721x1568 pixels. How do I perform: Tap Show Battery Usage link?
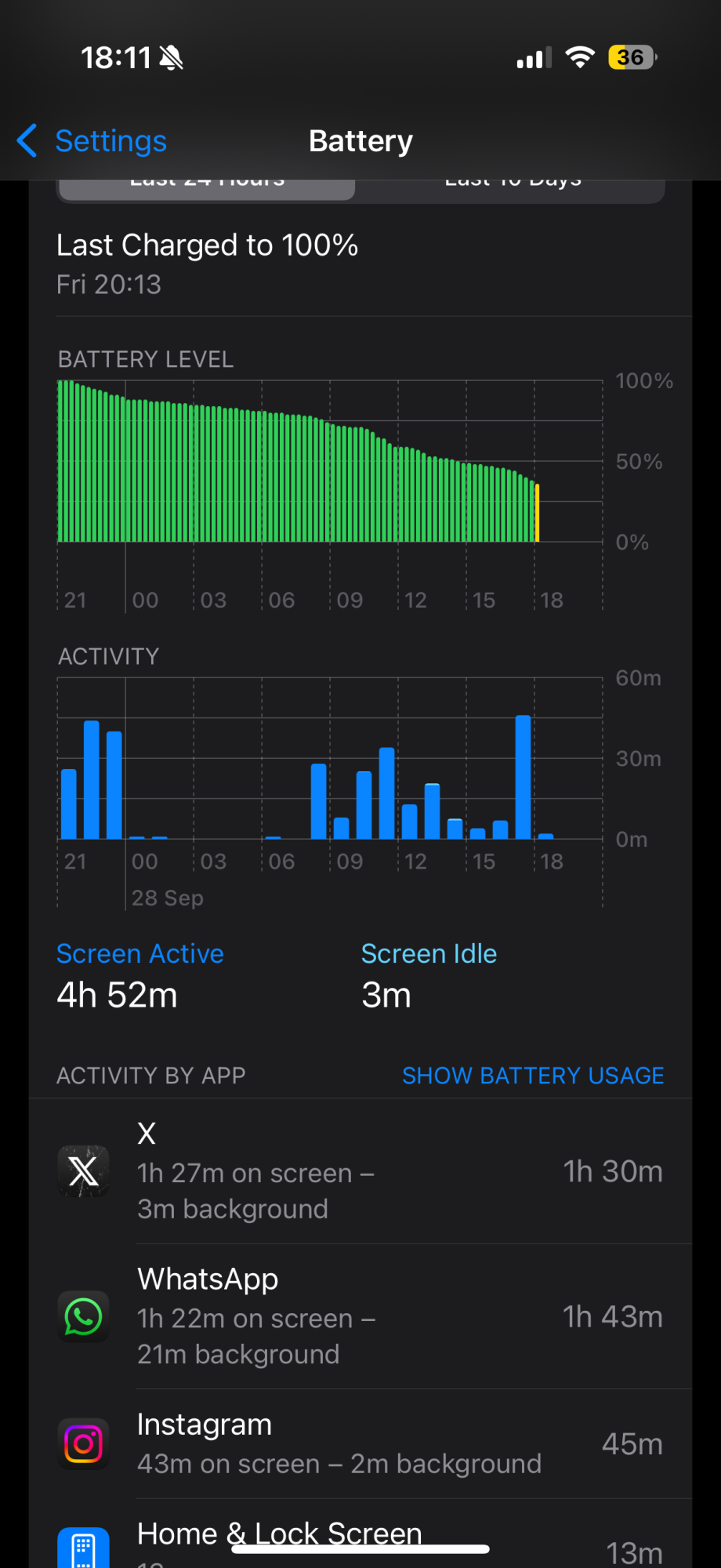click(x=532, y=1076)
